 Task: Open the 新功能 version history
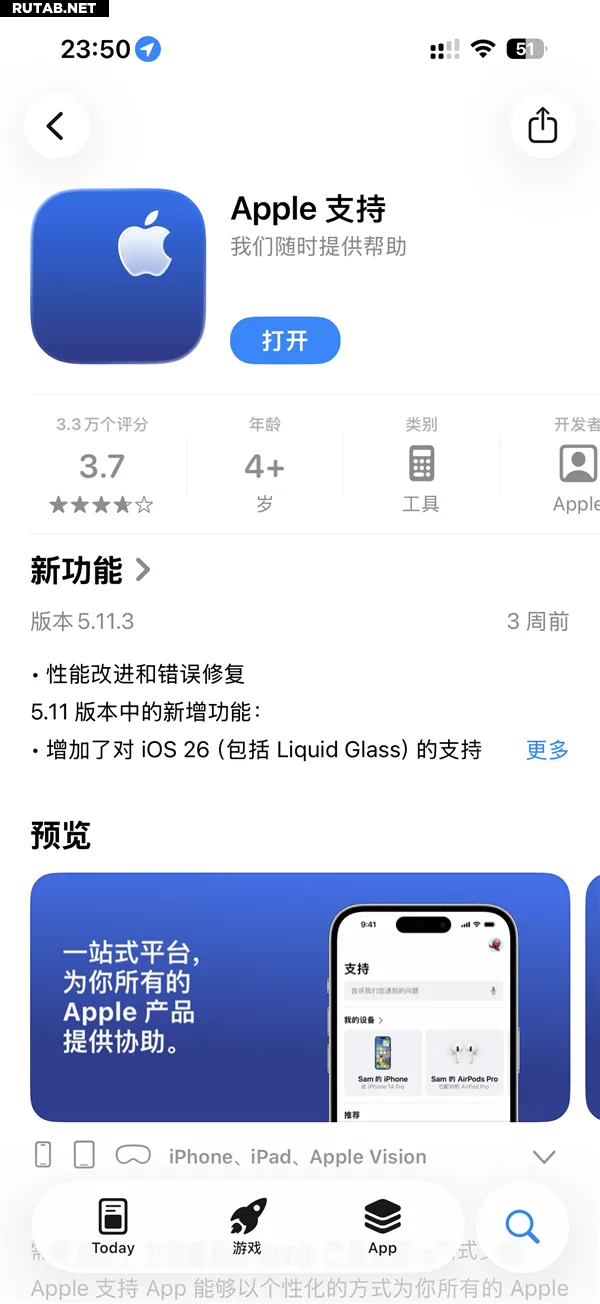[90, 570]
